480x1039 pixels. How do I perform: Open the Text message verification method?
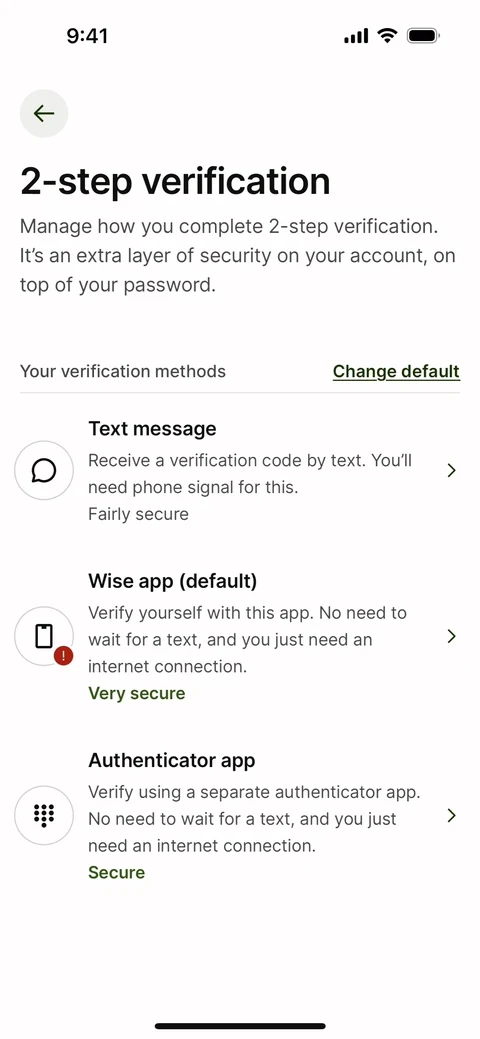(240, 470)
